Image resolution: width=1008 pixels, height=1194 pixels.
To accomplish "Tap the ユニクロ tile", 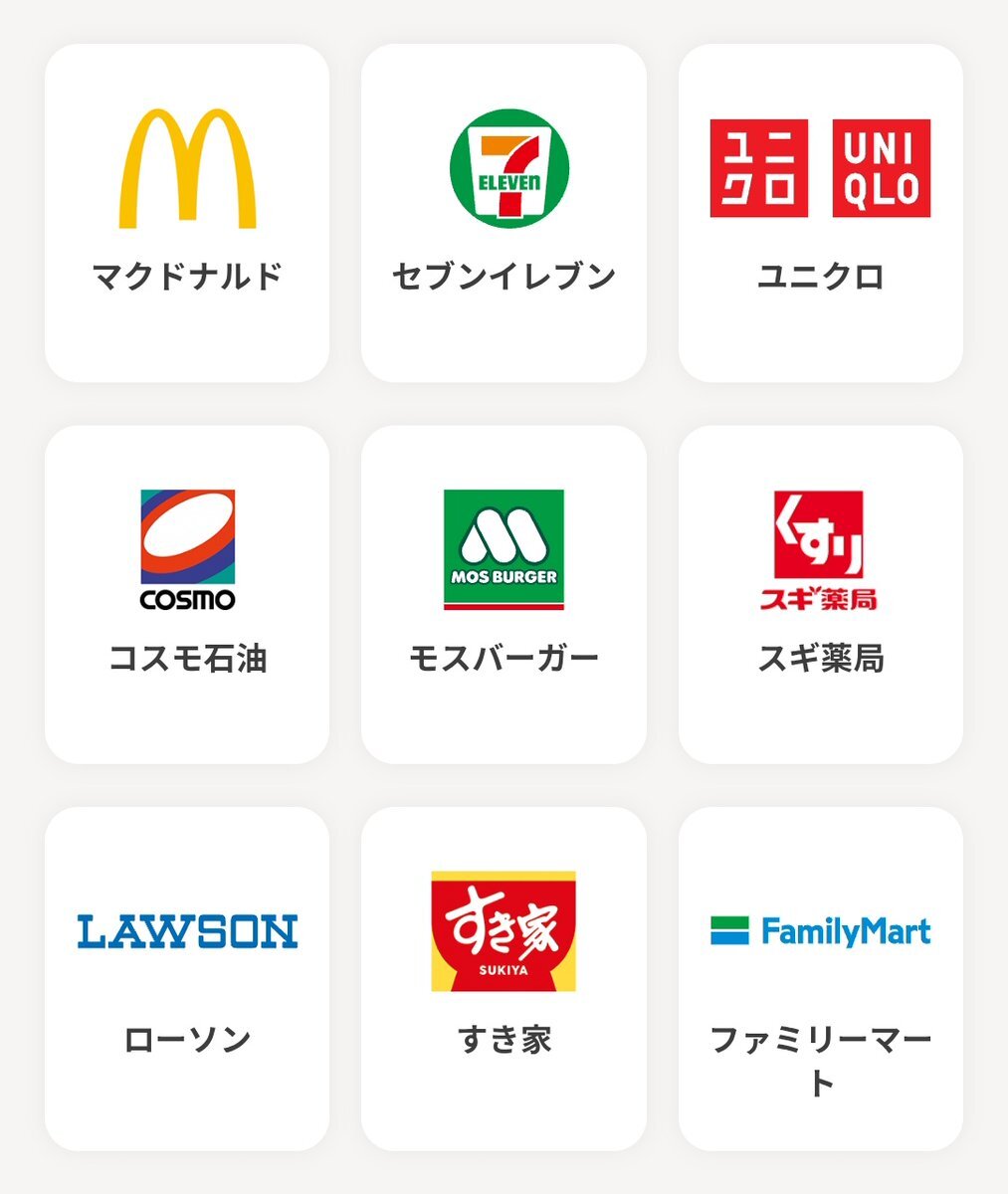I will pos(820,213).
